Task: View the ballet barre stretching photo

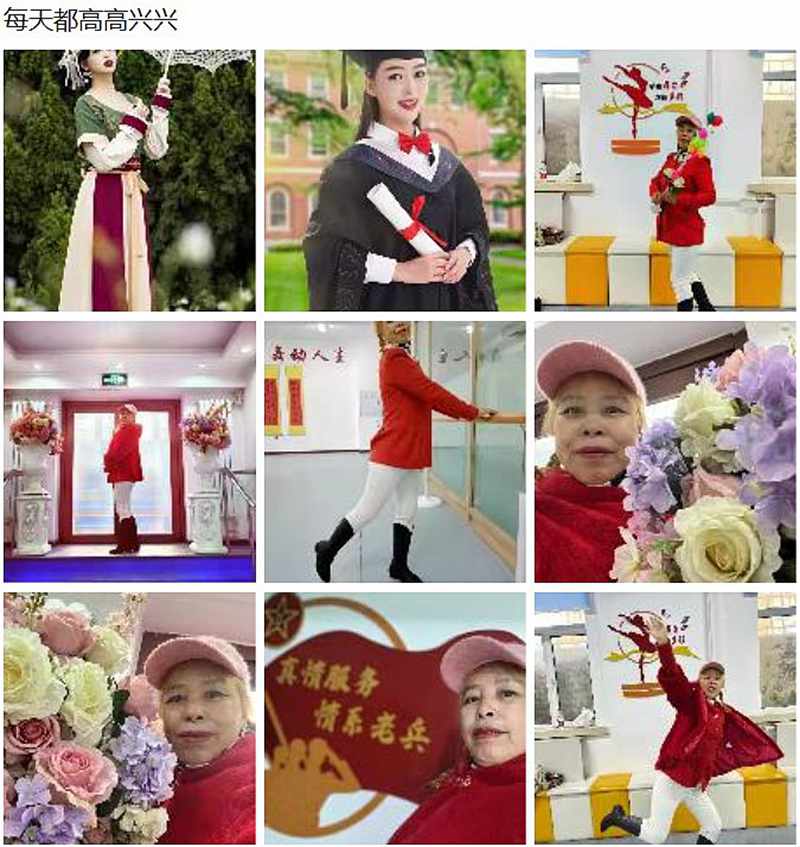Action: tap(394, 451)
